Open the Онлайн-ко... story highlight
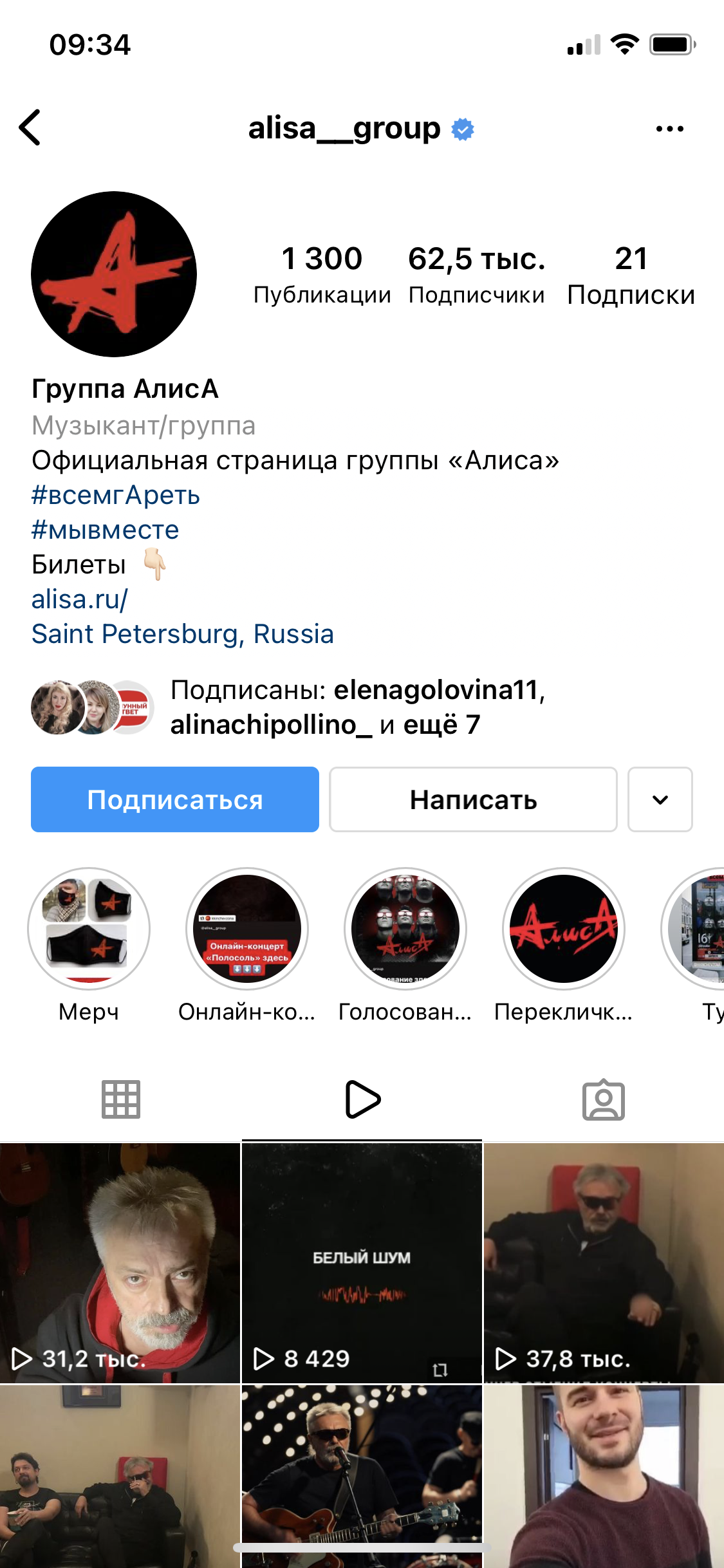 (x=247, y=929)
